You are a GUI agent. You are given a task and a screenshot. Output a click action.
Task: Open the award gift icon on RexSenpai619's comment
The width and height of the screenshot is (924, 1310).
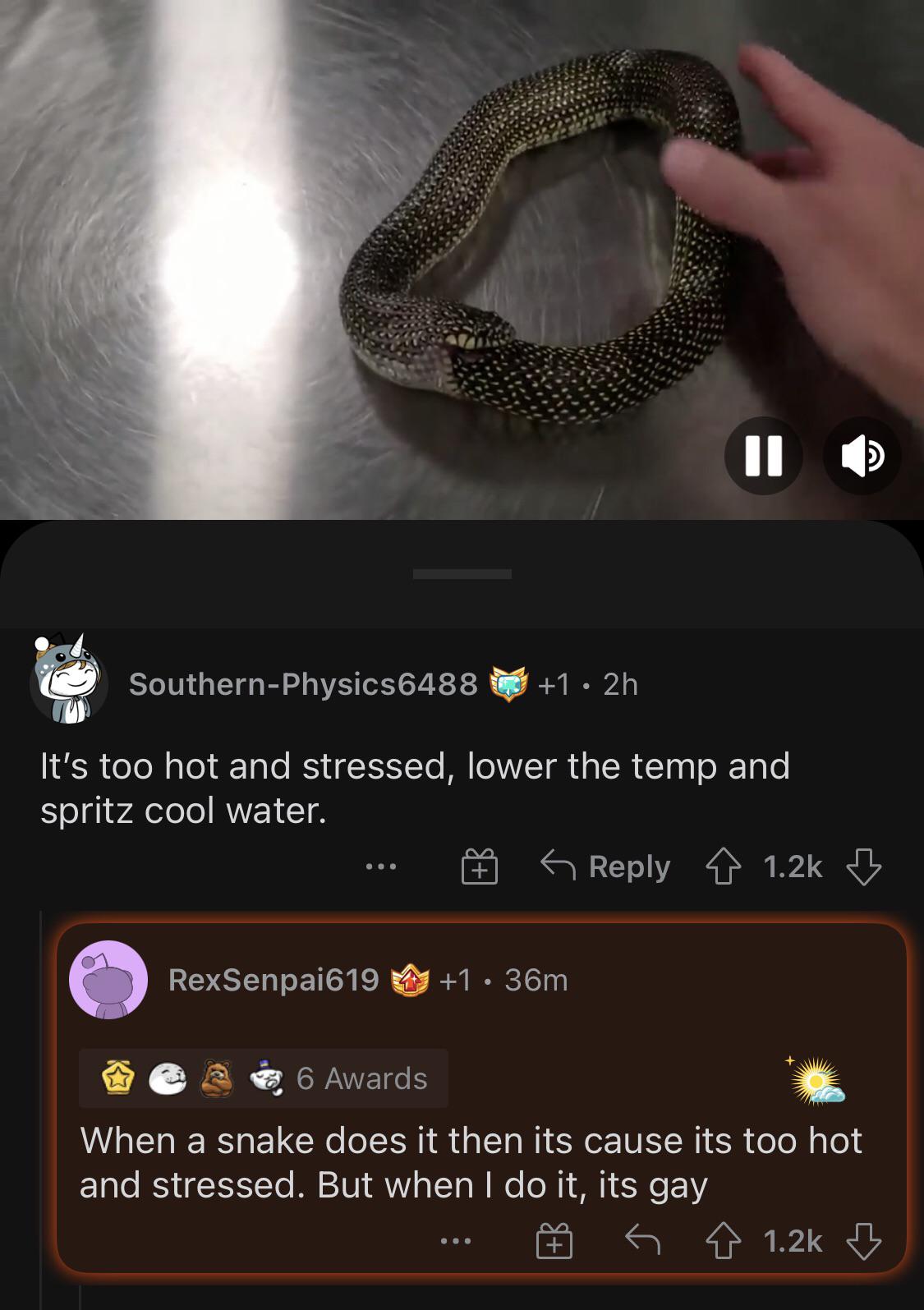point(555,1242)
